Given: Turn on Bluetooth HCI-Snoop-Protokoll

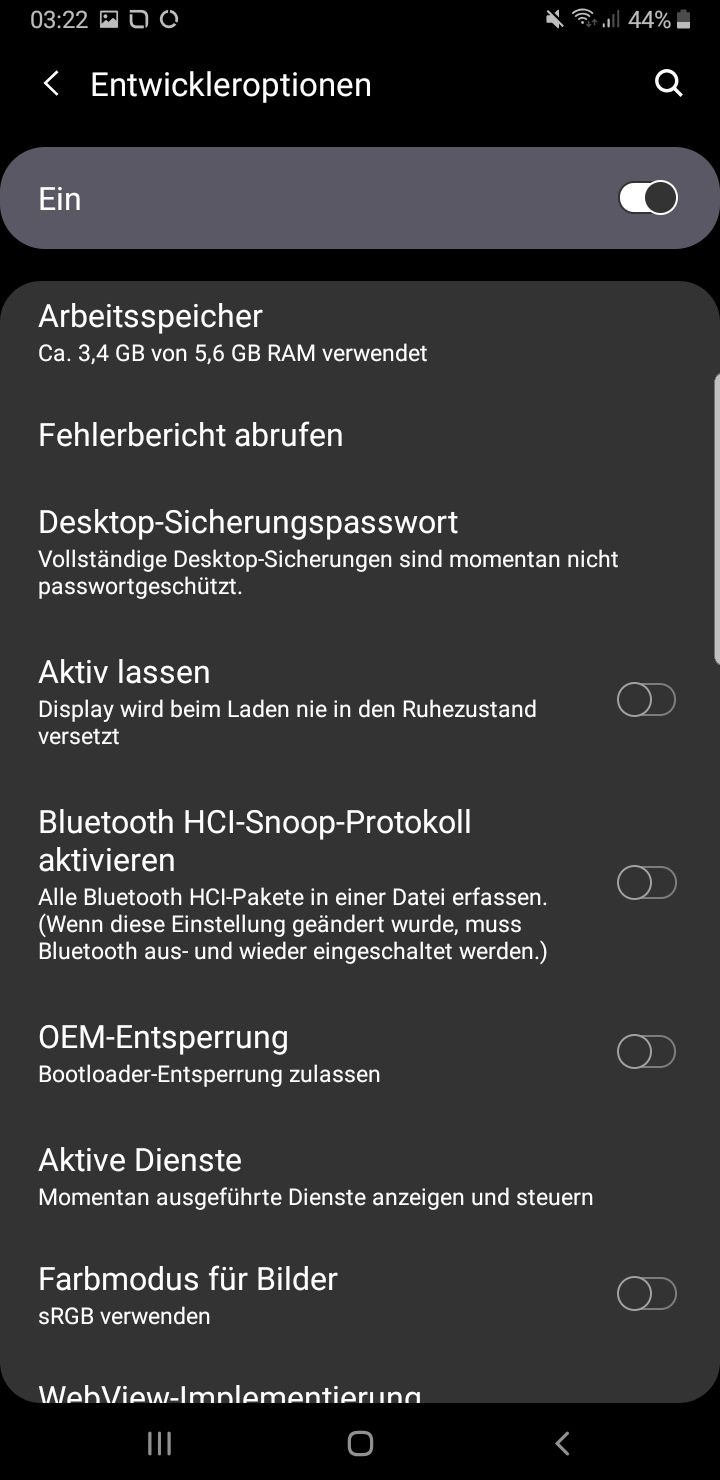Looking at the screenshot, I should [646, 883].
